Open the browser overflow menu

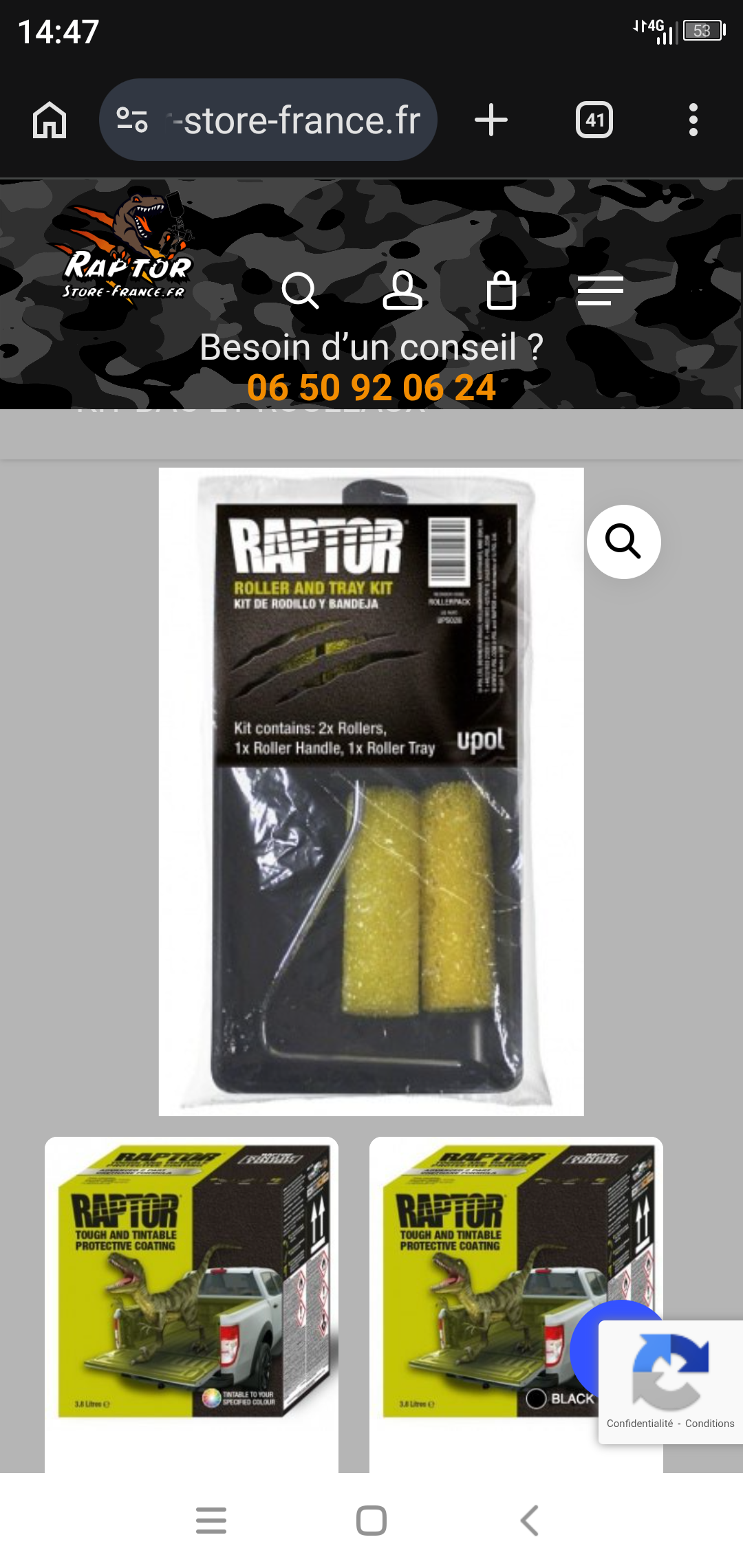[x=693, y=120]
